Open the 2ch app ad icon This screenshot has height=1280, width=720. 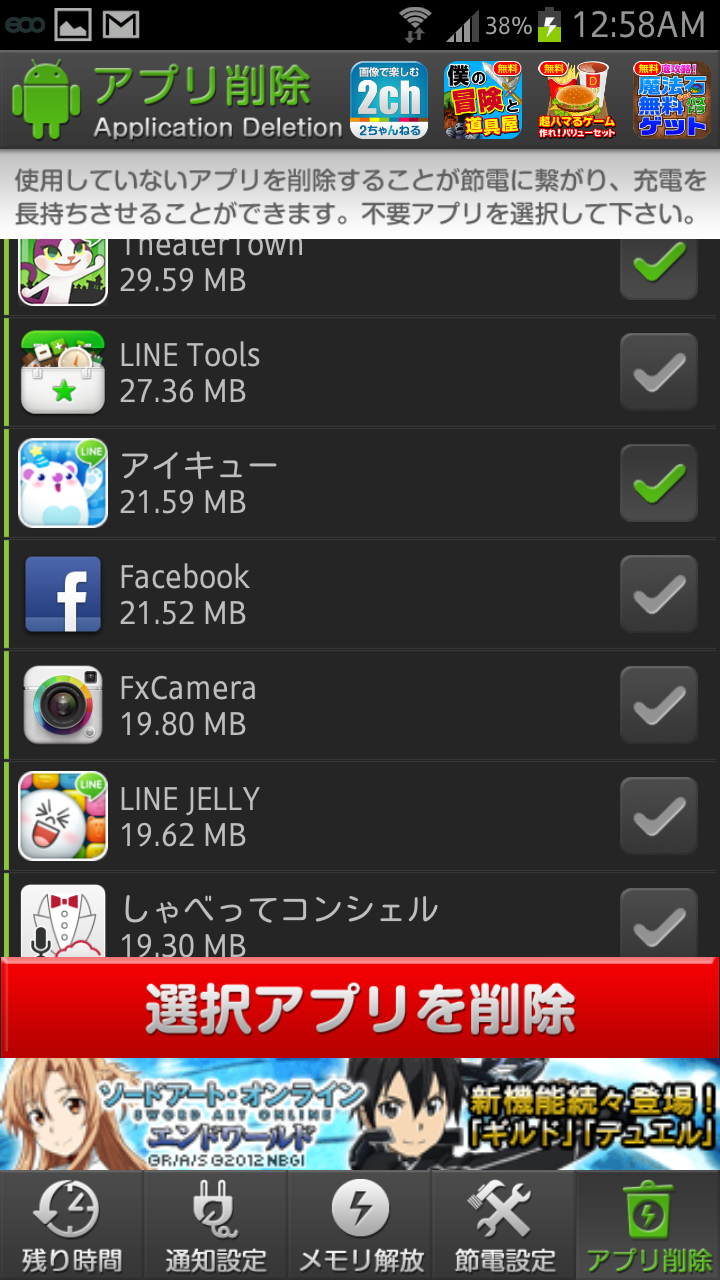pos(389,100)
